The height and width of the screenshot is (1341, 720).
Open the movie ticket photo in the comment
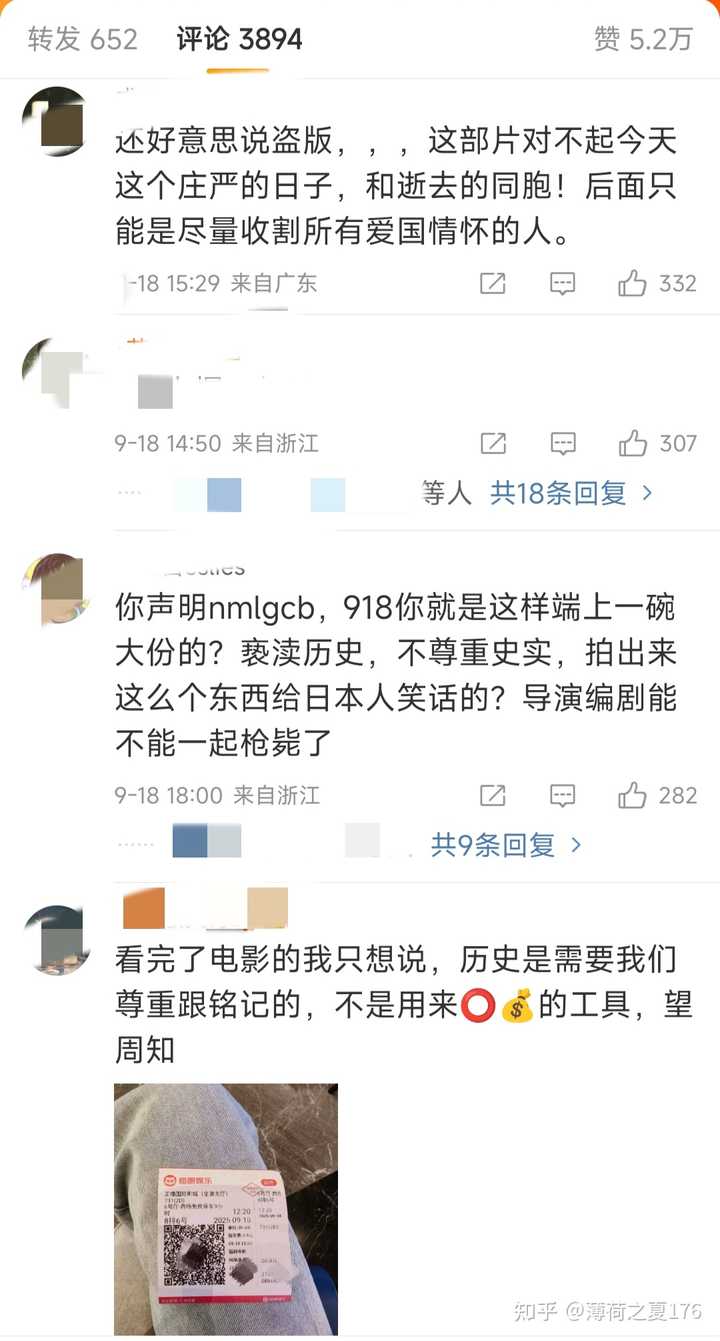point(226,1208)
